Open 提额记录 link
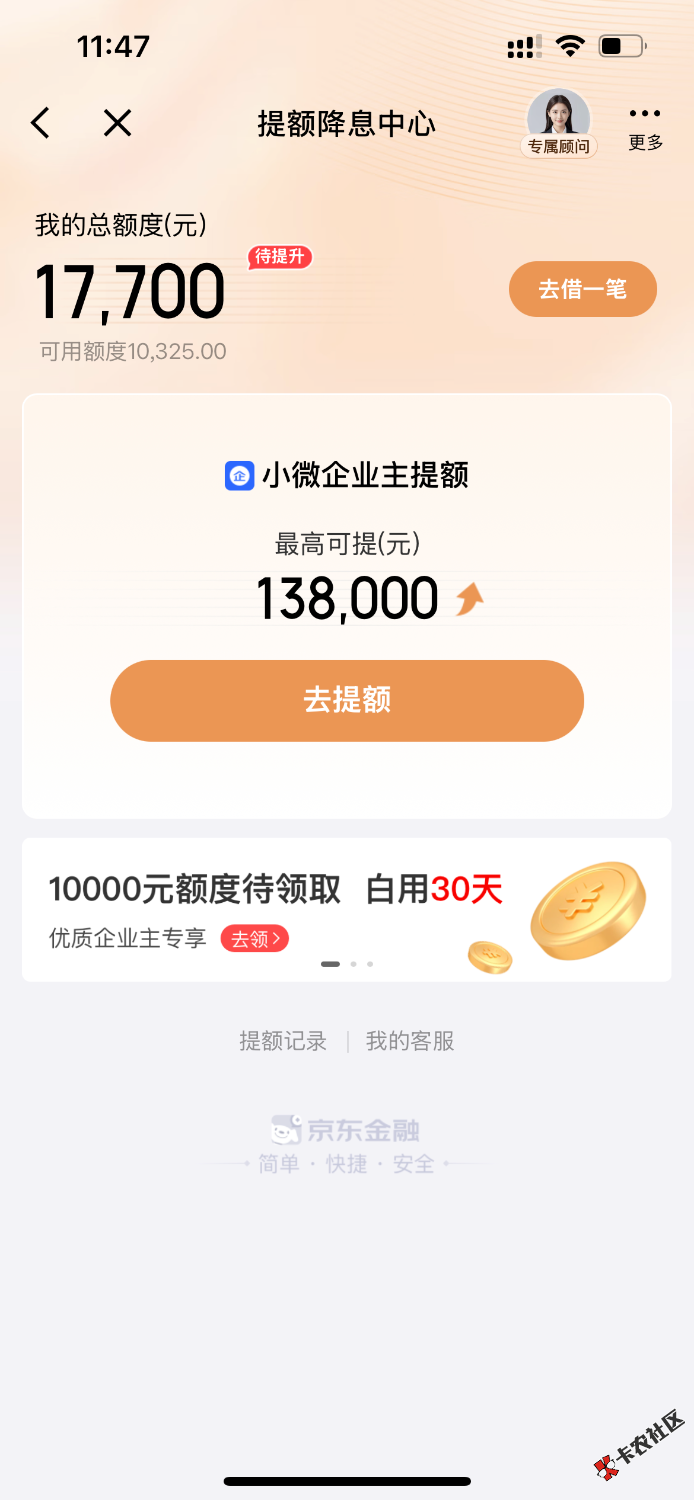 [283, 1041]
